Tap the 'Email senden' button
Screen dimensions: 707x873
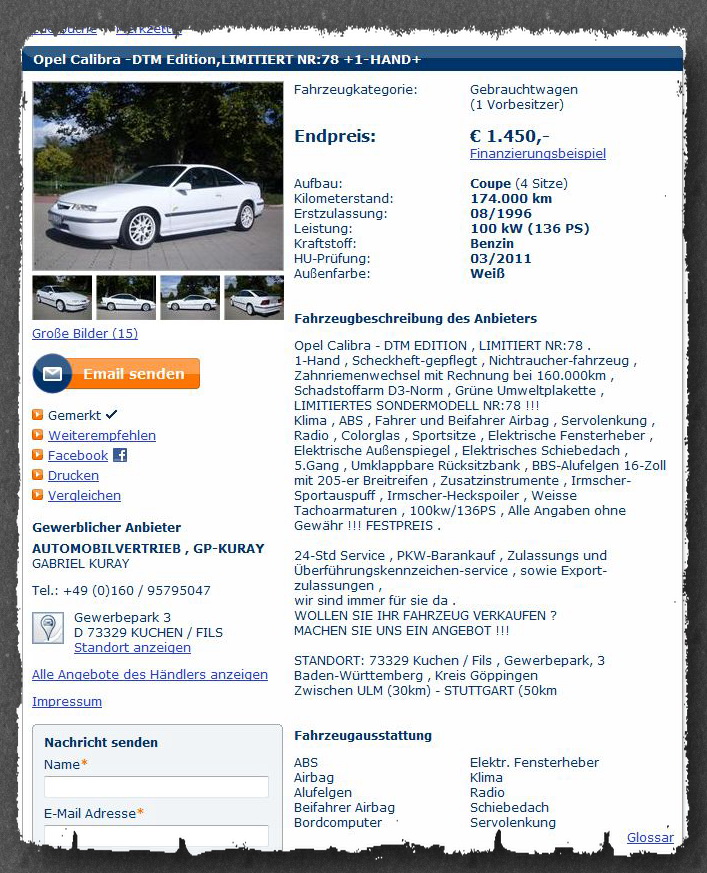point(117,374)
